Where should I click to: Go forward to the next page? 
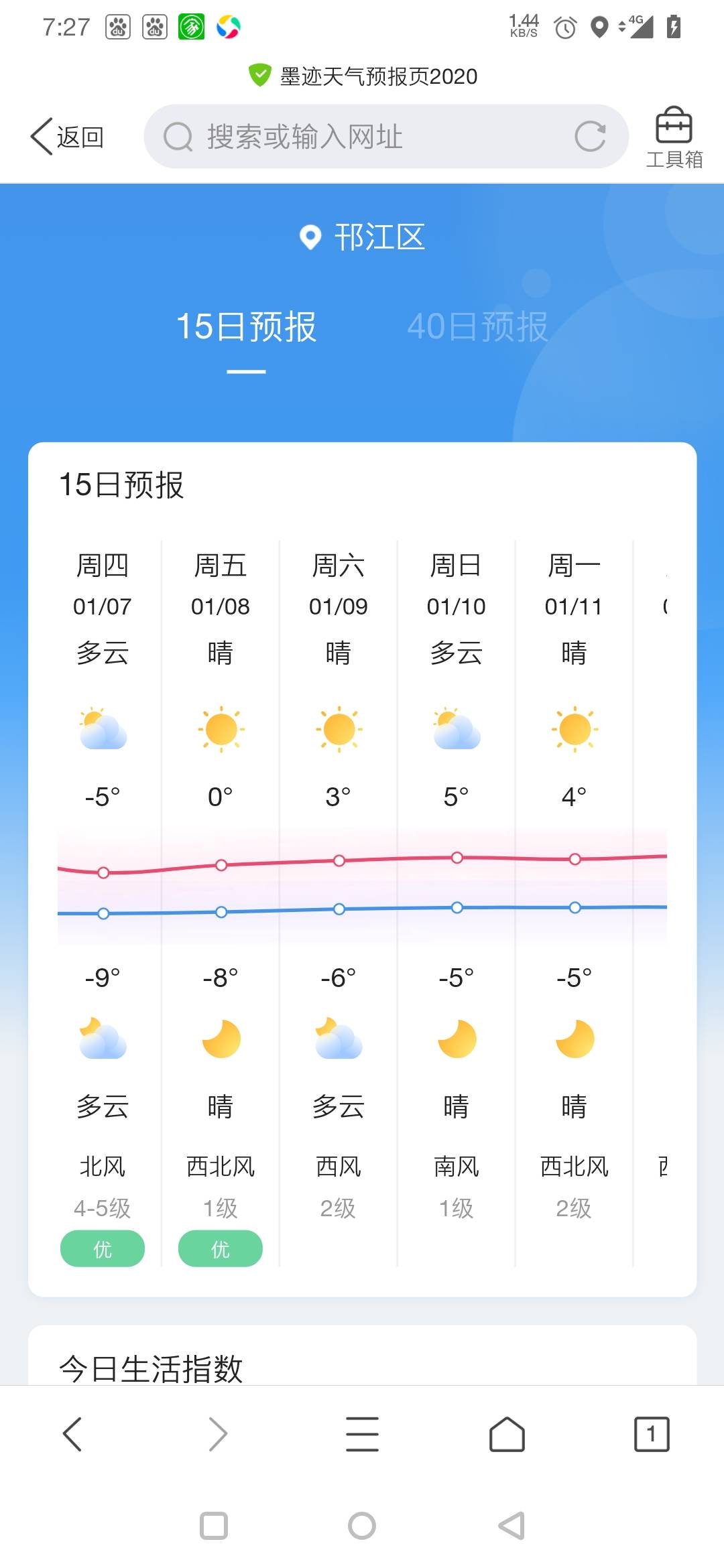(217, 1434)
